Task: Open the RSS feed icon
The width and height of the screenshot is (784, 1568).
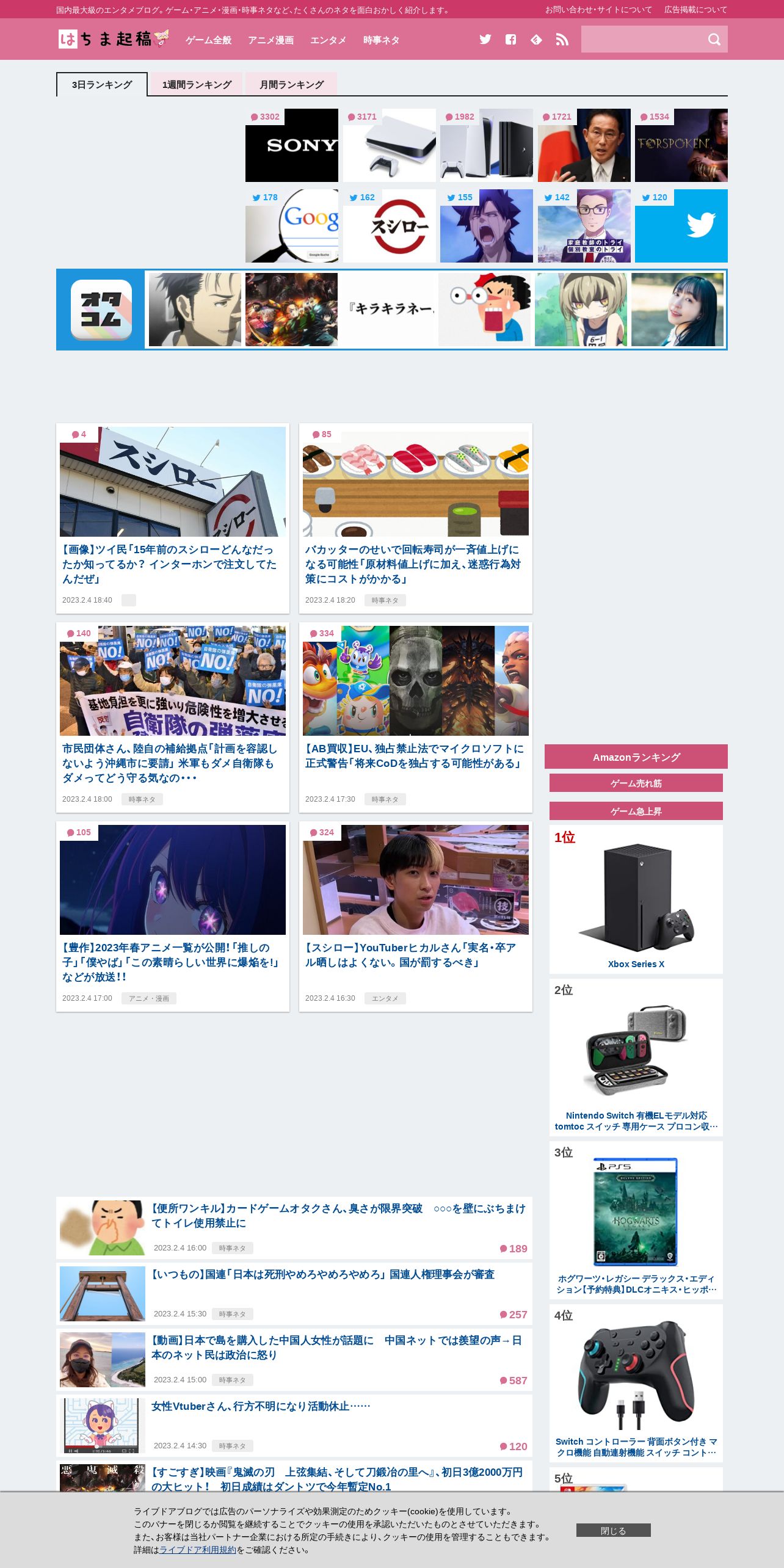Action: pyautogui.click(x=562, y=39)
